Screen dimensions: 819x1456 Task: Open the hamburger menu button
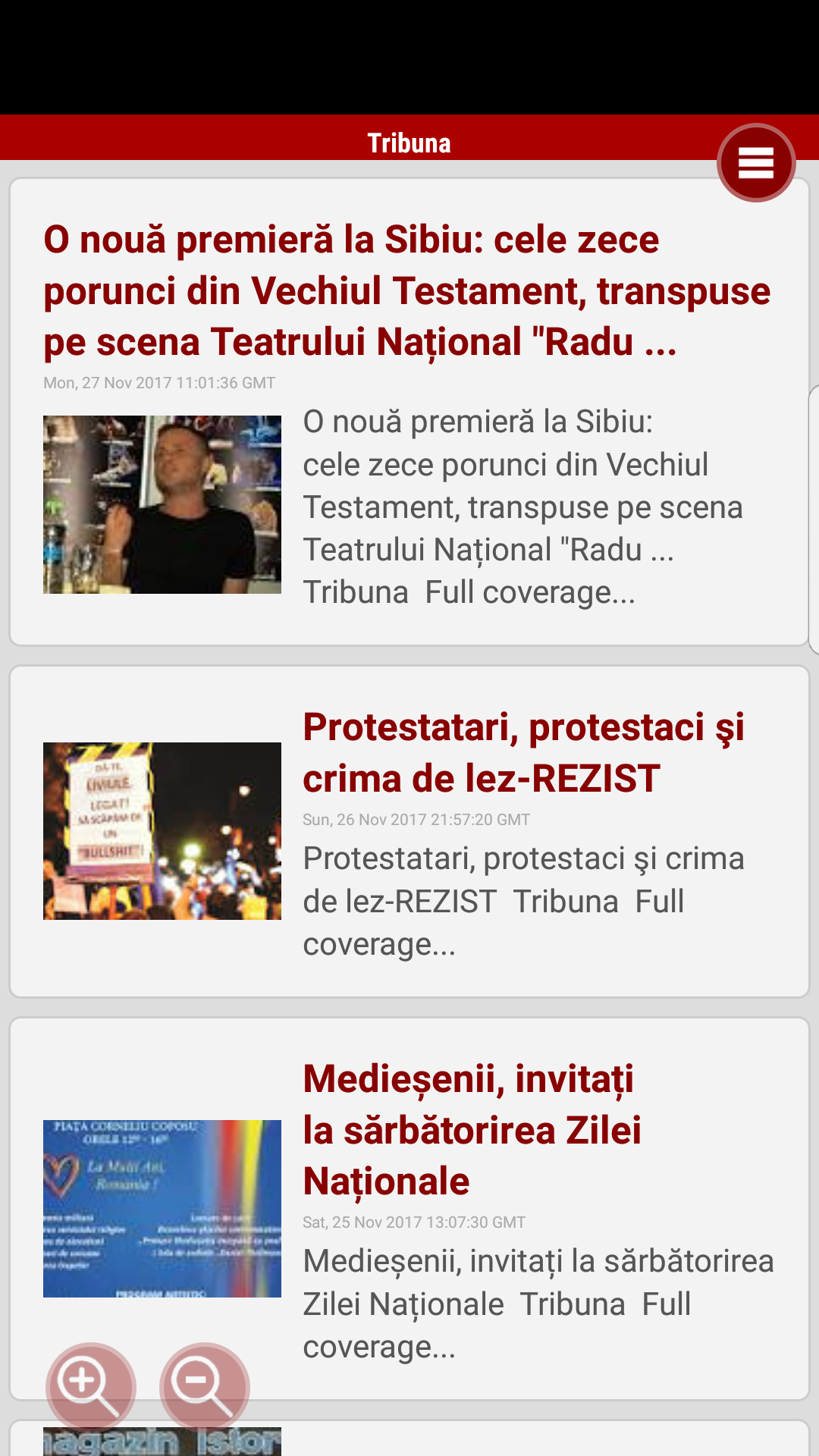[x=756, y=162]
